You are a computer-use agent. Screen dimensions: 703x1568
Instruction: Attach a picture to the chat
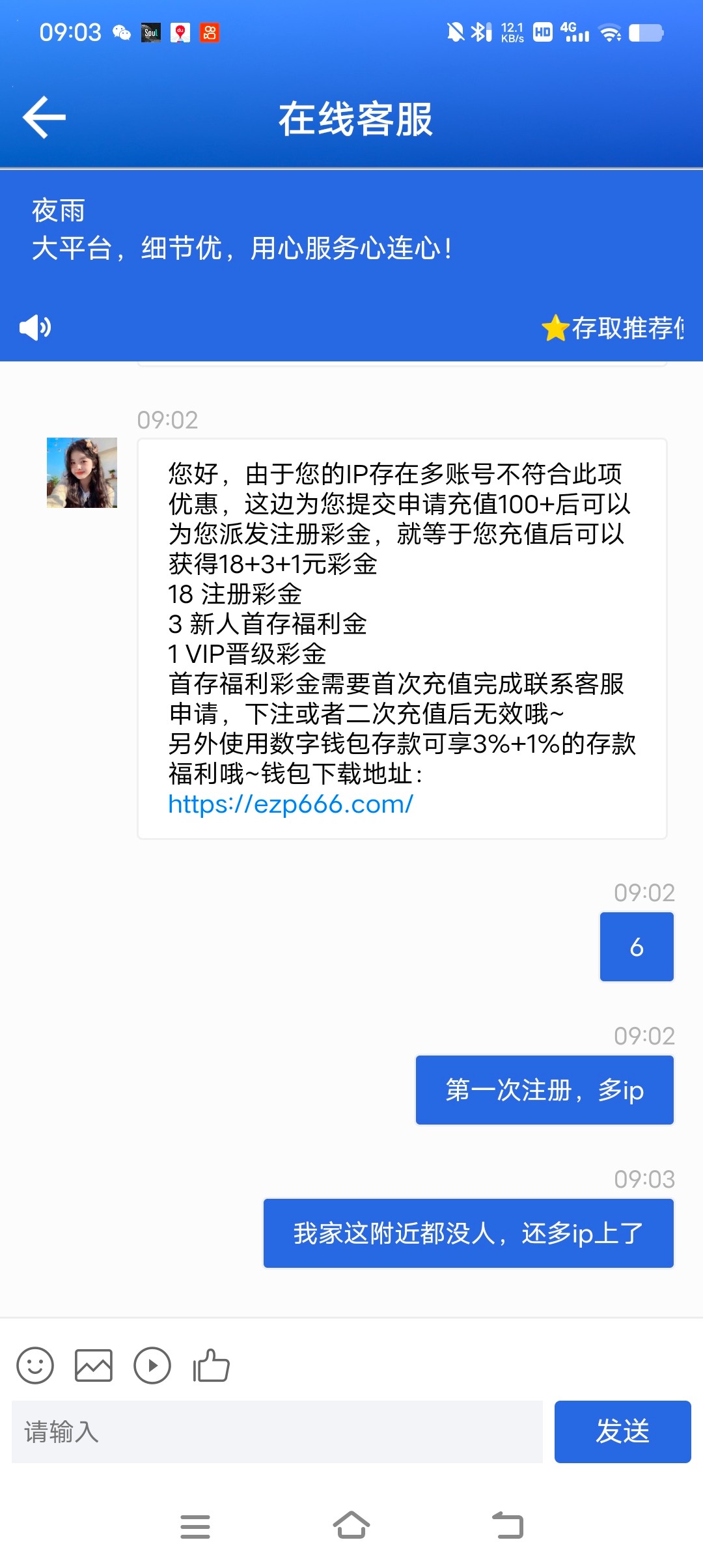(x=94, y=1365)
